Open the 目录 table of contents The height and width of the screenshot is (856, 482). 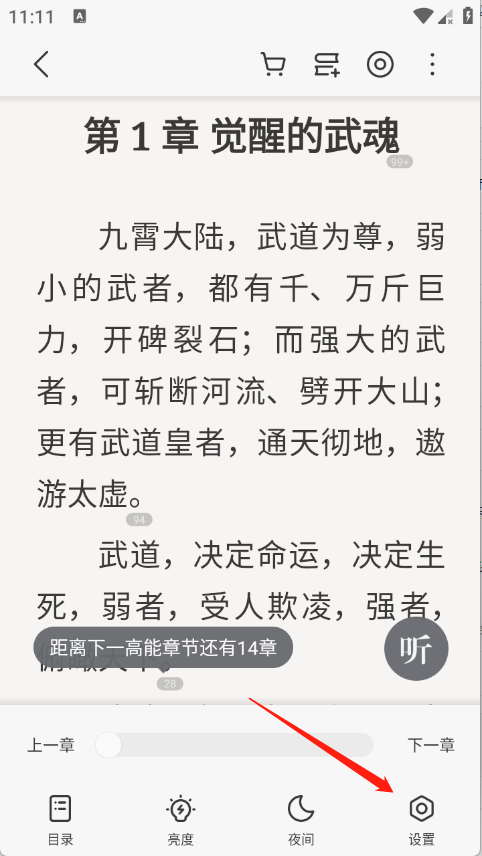[x=60, y=819]
